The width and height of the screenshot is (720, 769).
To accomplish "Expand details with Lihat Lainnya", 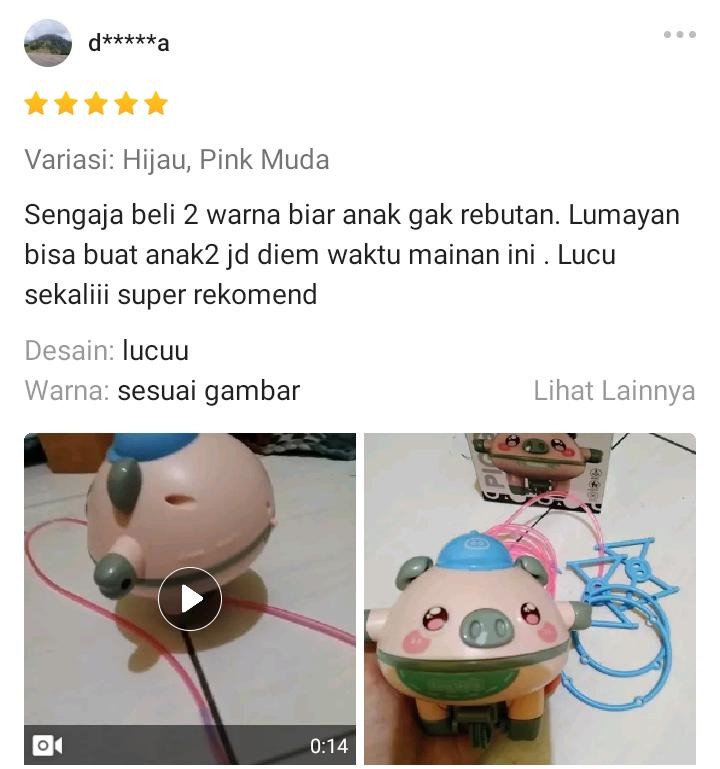I will 614,390.
